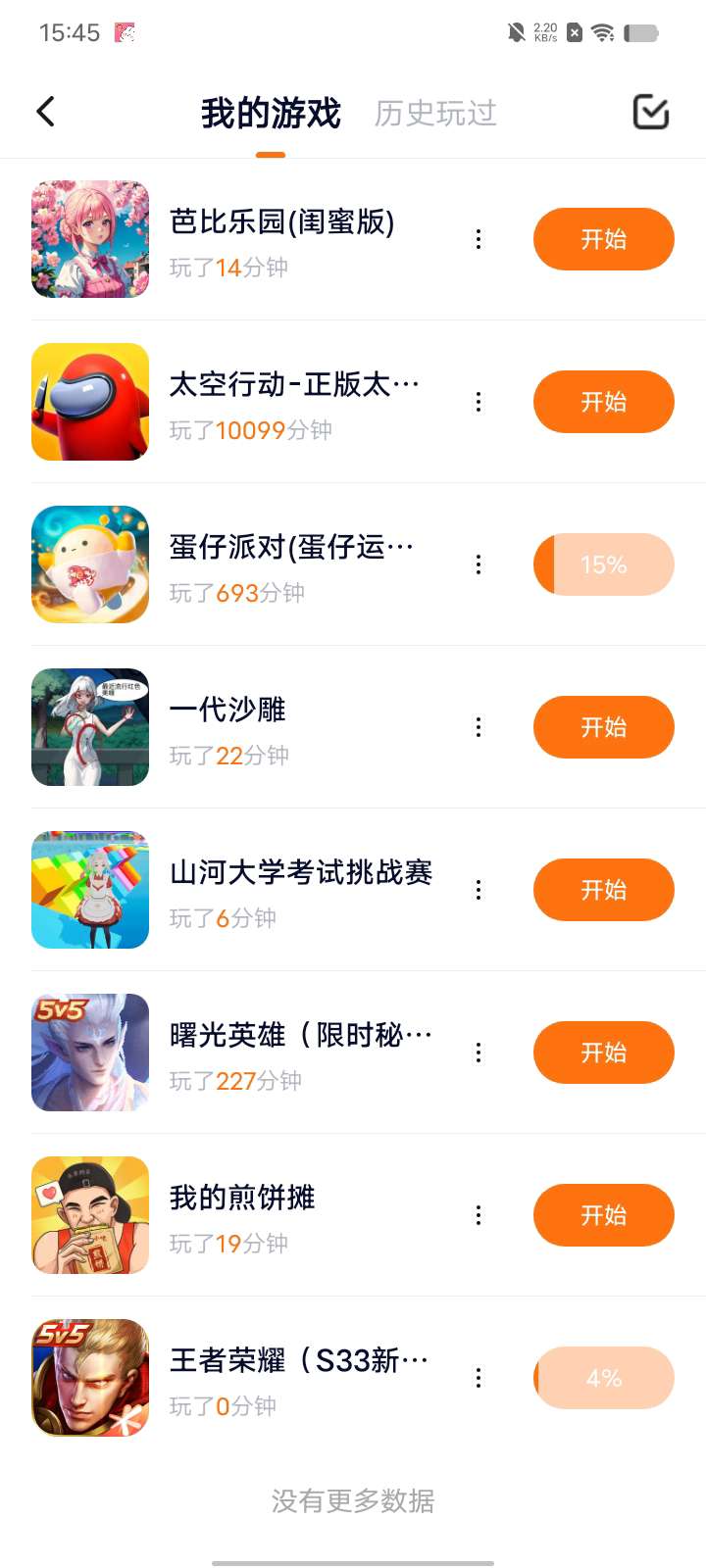The width and height of the screenshot is (706, 1568).
Task: Show more options for 一代沙雕
Action: [479, 727]
